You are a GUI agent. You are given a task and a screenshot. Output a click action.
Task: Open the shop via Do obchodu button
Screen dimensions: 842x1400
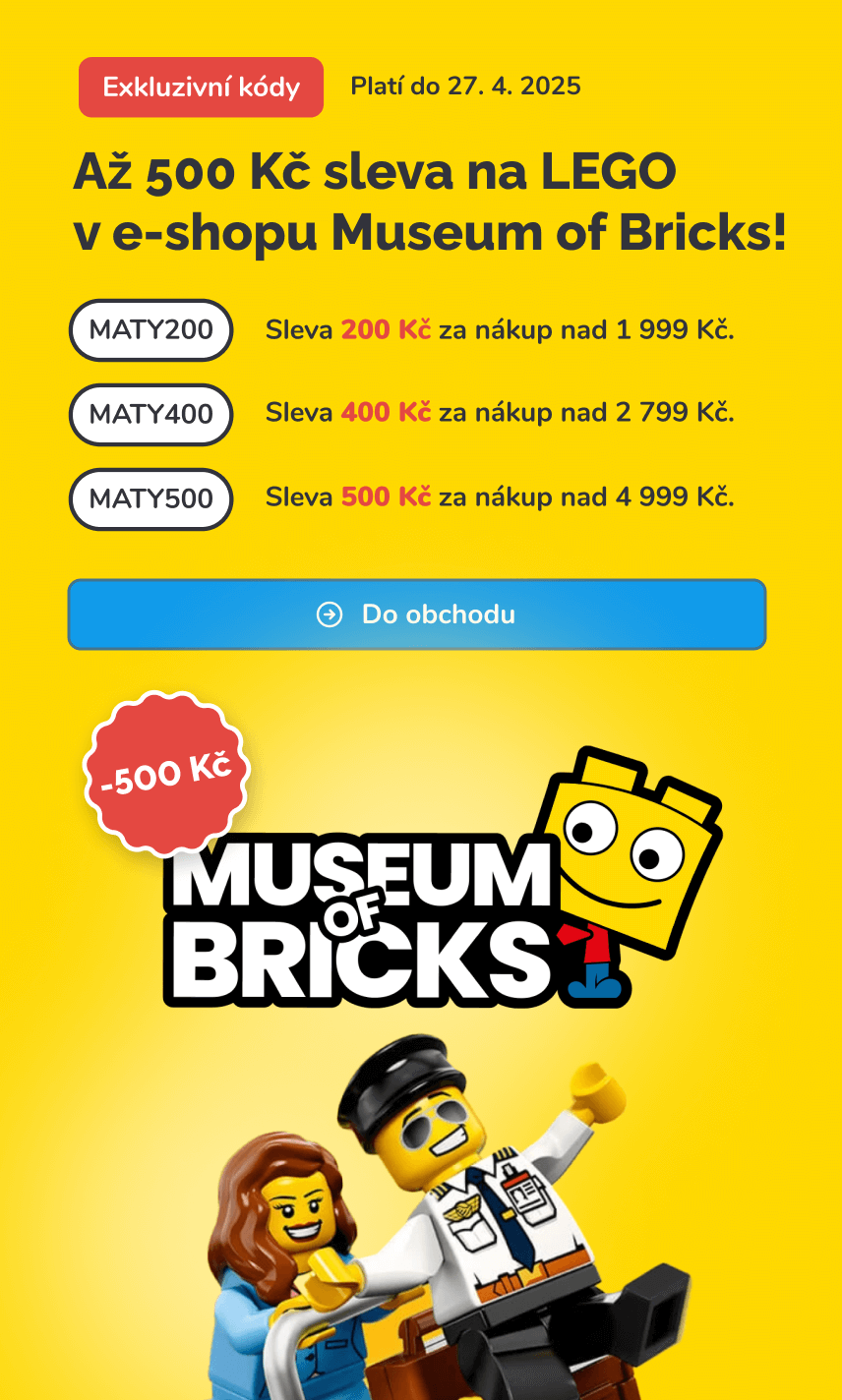click(x=416, y=614)
